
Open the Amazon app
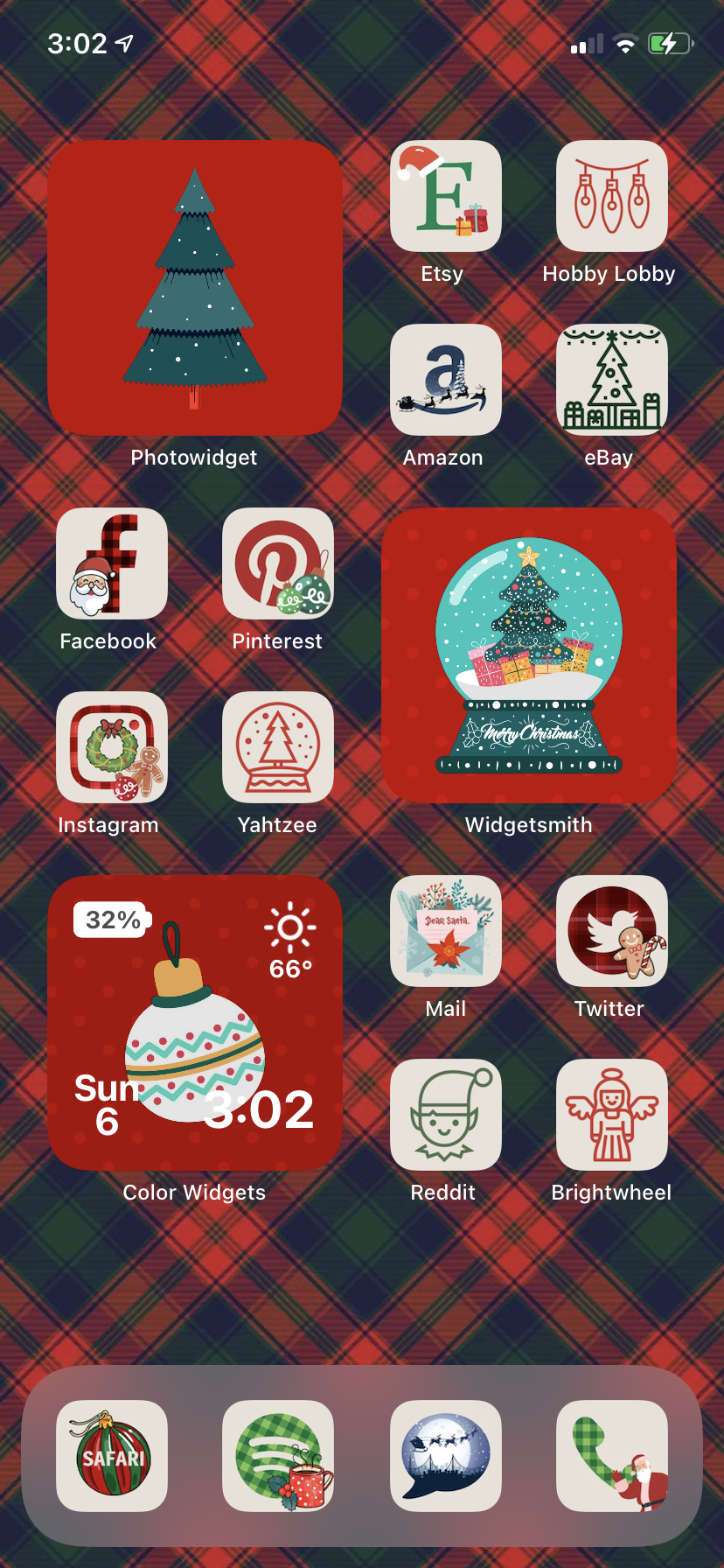445,380
